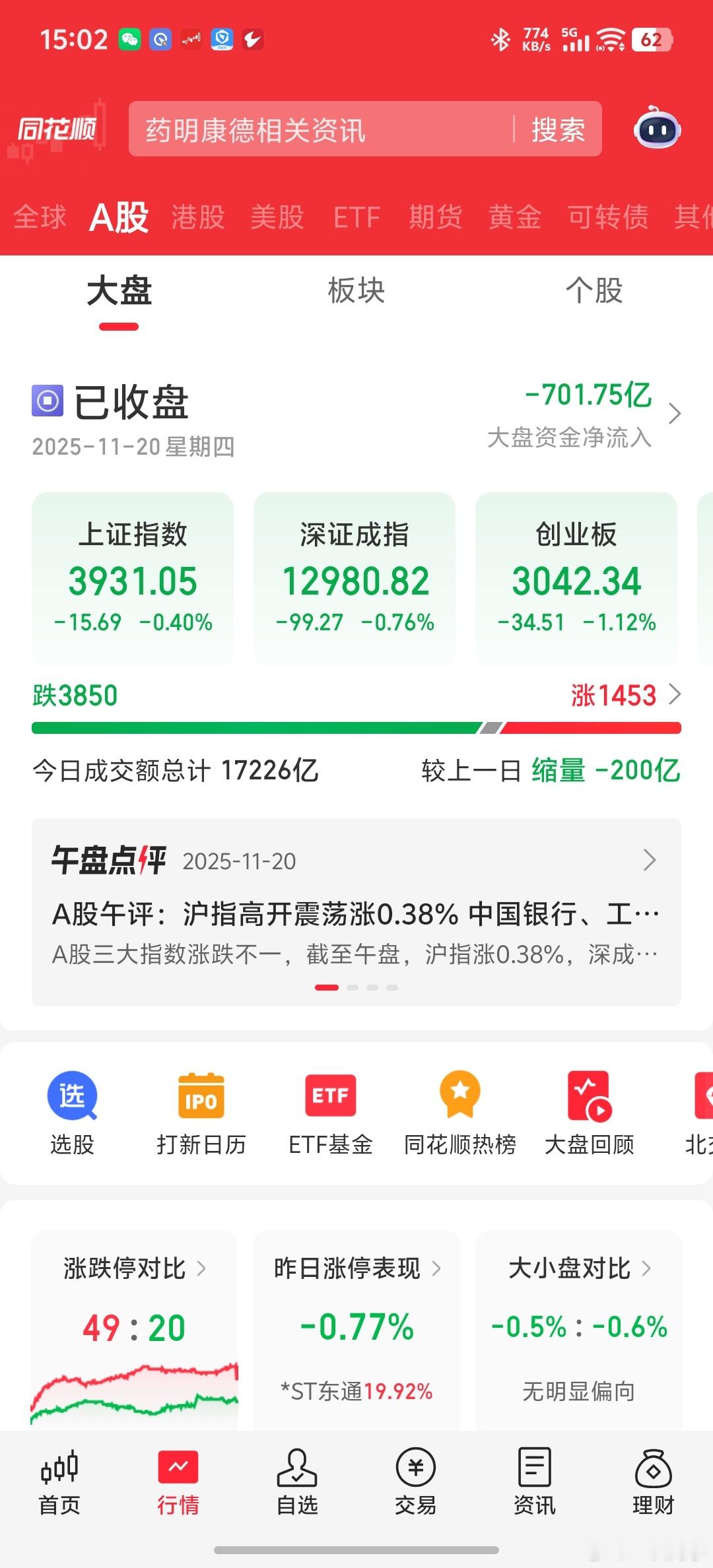713x1568 pixels.
Task: Switch to 自选 watchlist via bottom navigation
Action: [x=297, y=1485]
